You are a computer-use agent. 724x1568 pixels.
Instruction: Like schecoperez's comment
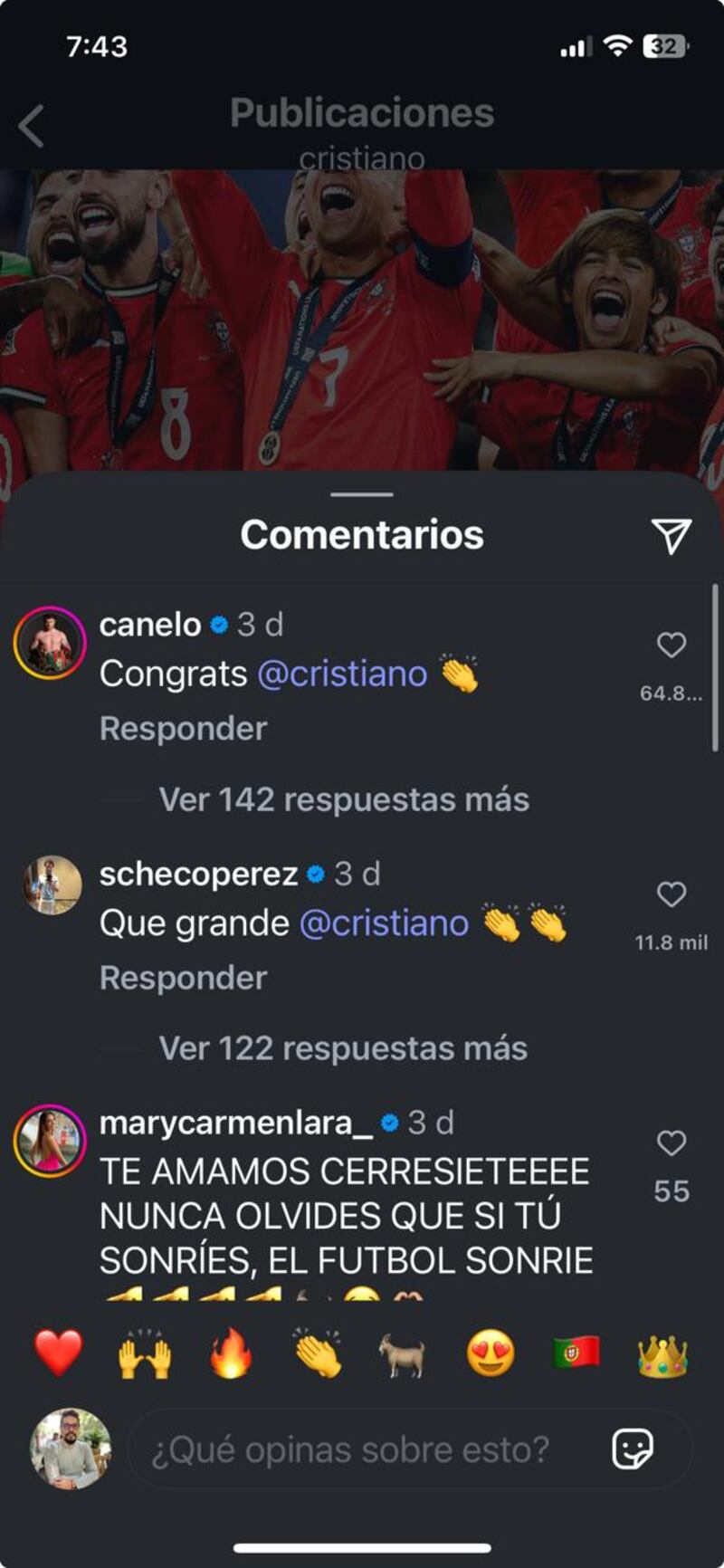click(x=671, y=894)
